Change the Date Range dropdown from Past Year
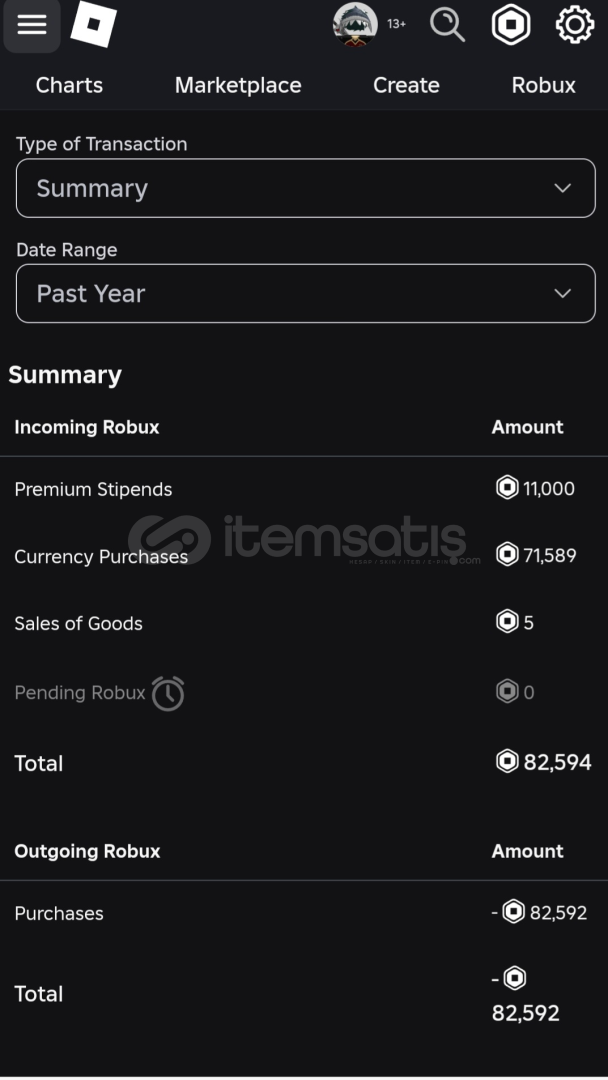This screenshot has height=1080, width=608. pyautogui.click(x=306, y=293)
